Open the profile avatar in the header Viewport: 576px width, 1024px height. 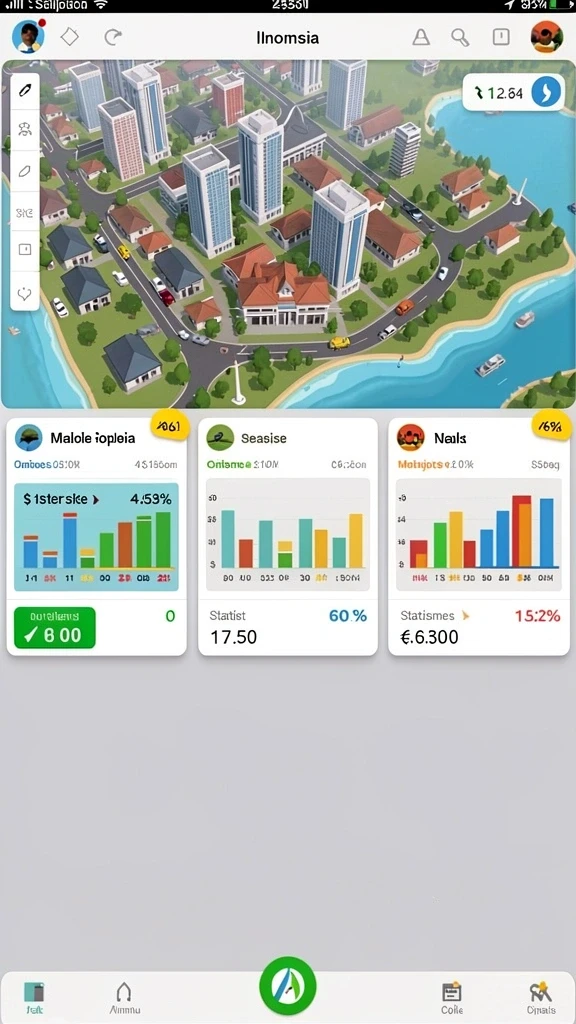[x=28, y=37]
